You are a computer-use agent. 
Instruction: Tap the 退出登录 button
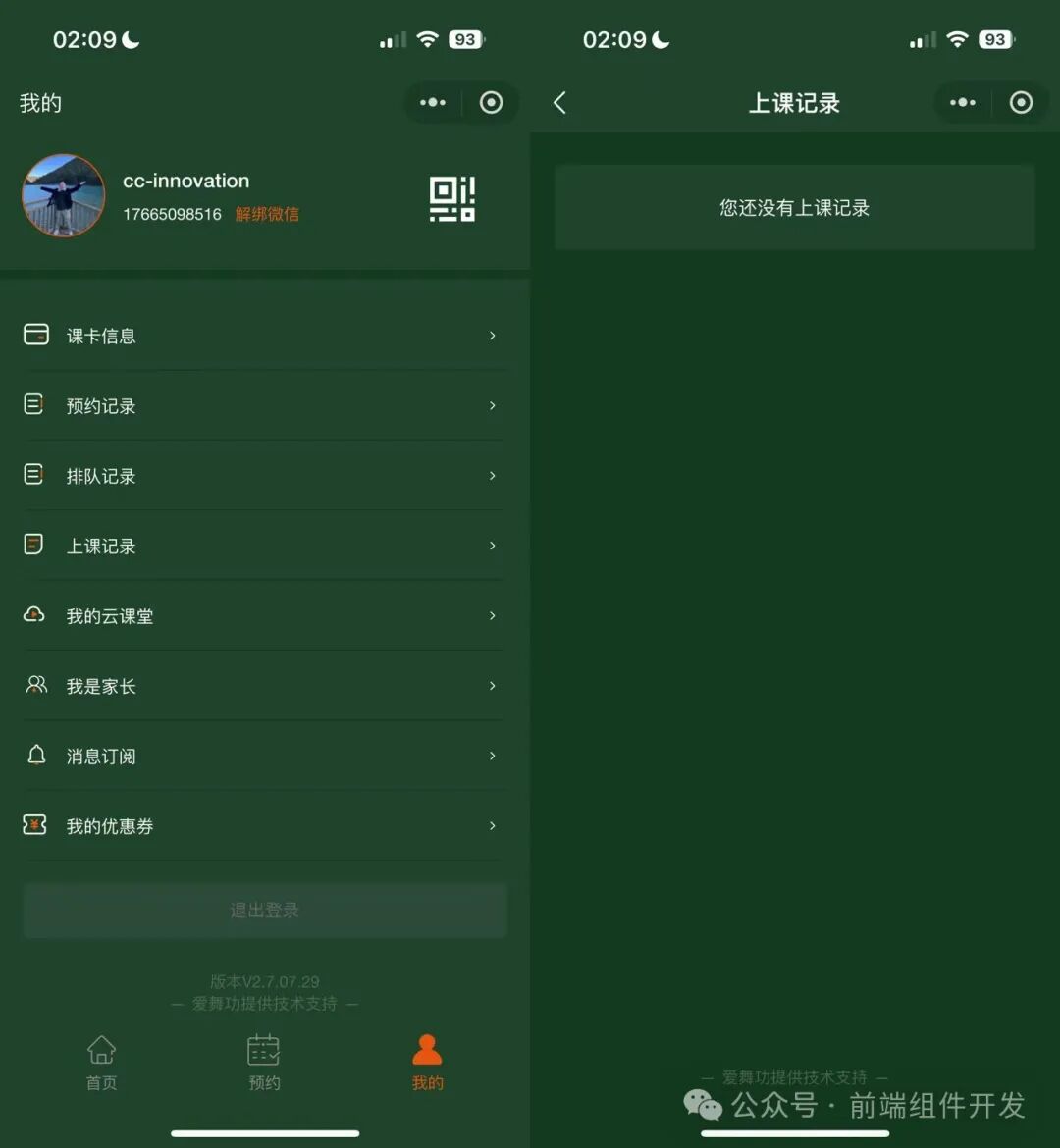(x=264, y=910)
